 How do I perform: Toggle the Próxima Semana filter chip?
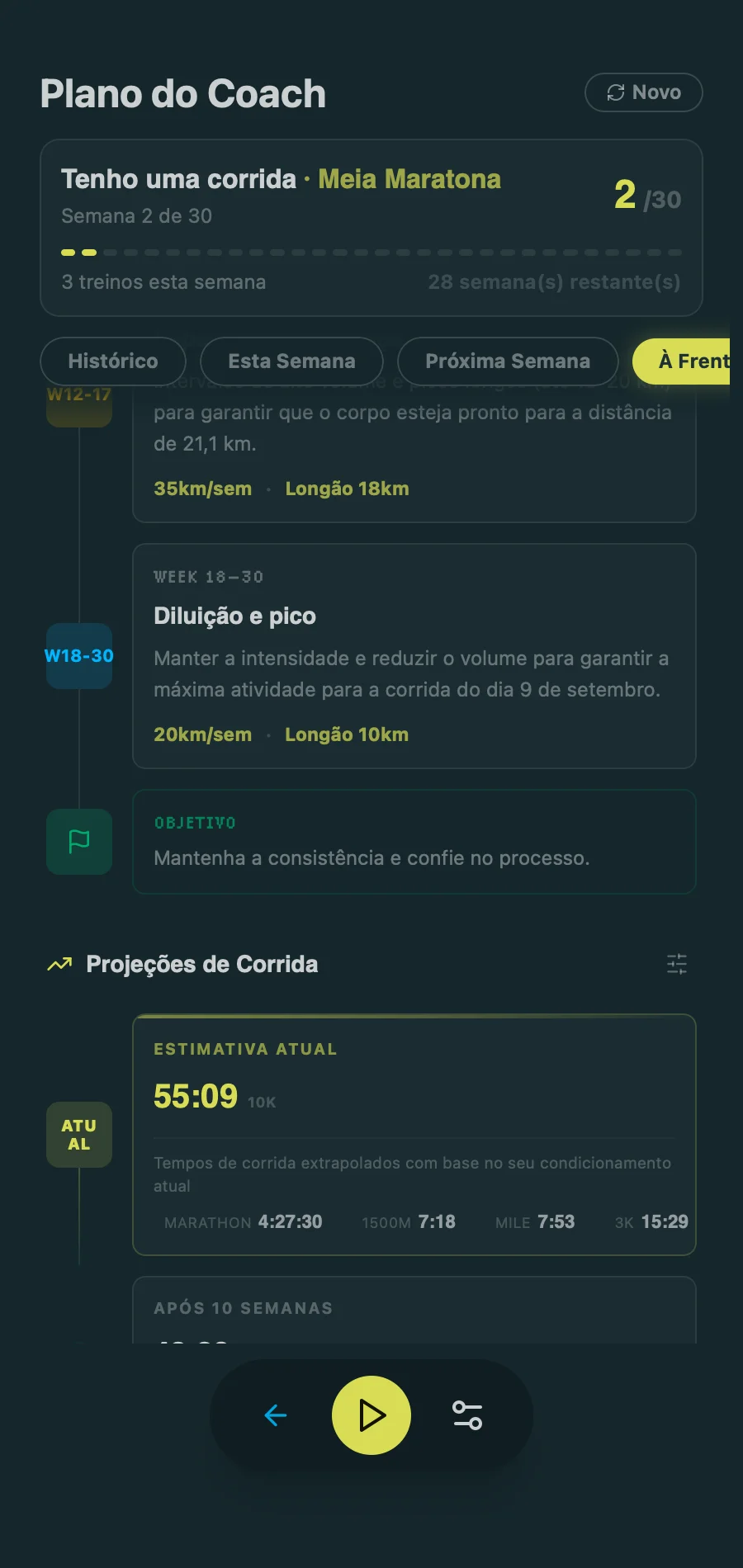click(x=507, y=361)
